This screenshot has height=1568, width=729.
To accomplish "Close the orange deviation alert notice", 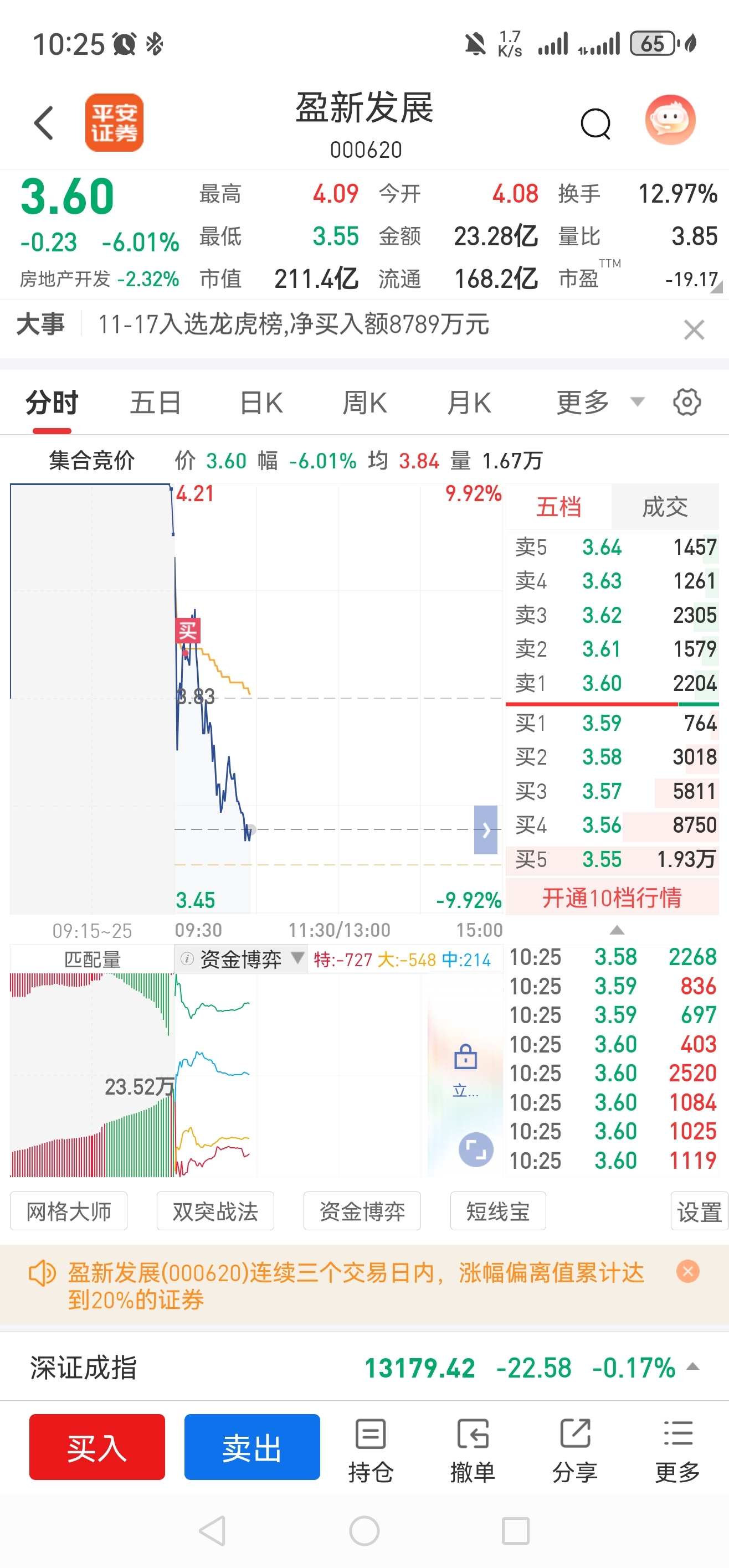I will [687, 1272].
